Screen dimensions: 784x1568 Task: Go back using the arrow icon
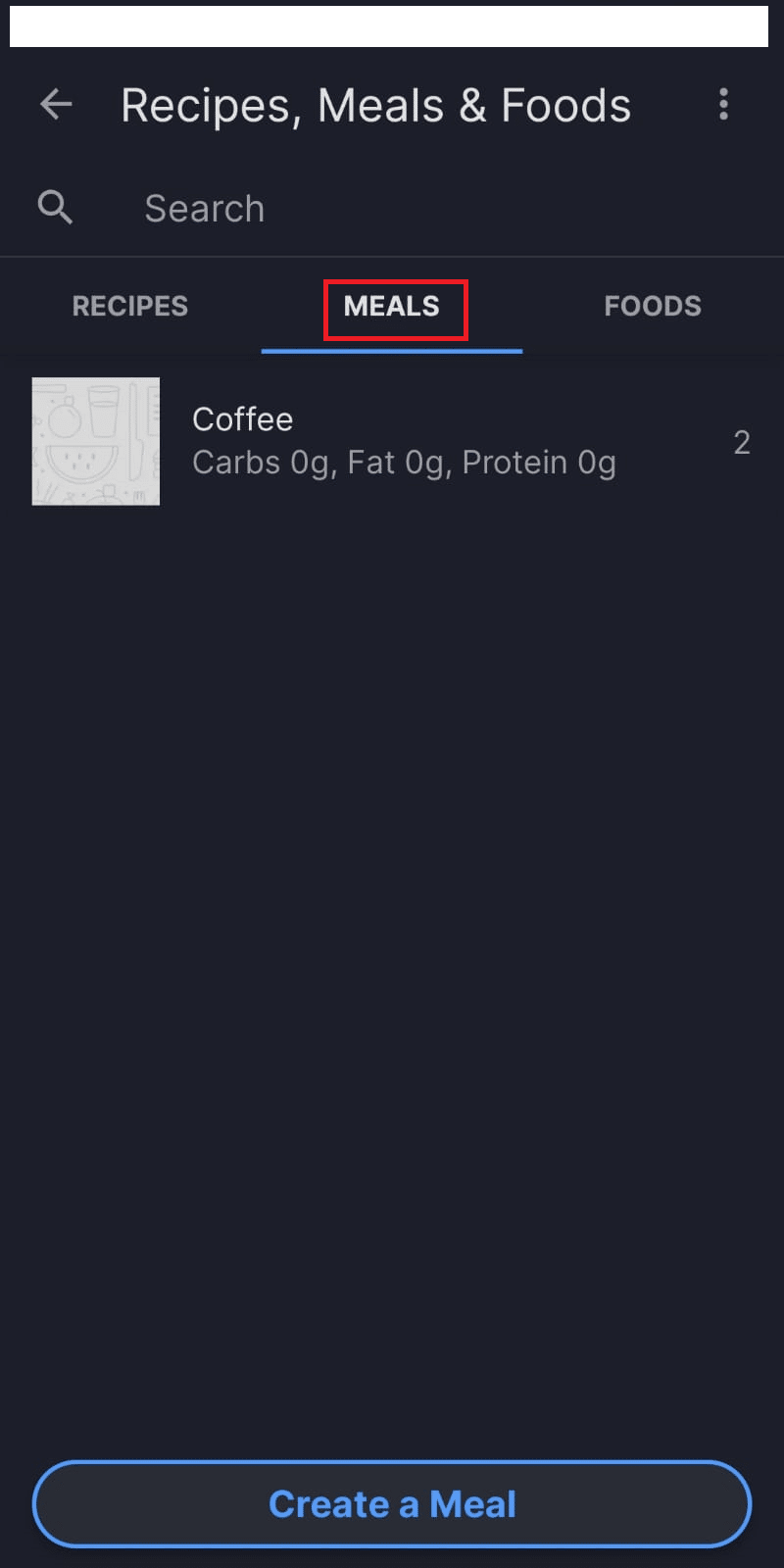pyautogui.click(x=56, y=105)
